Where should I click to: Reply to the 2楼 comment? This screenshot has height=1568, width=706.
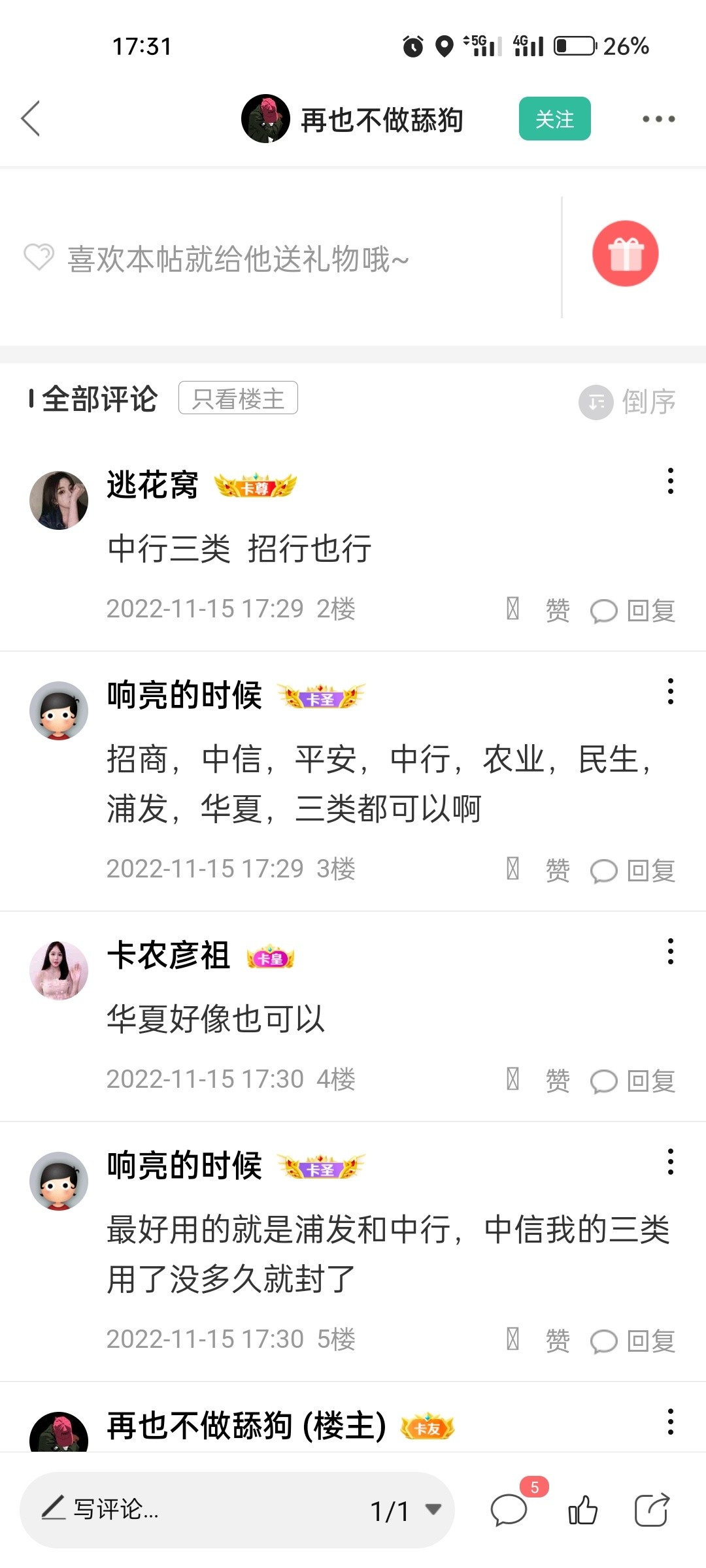633,611
